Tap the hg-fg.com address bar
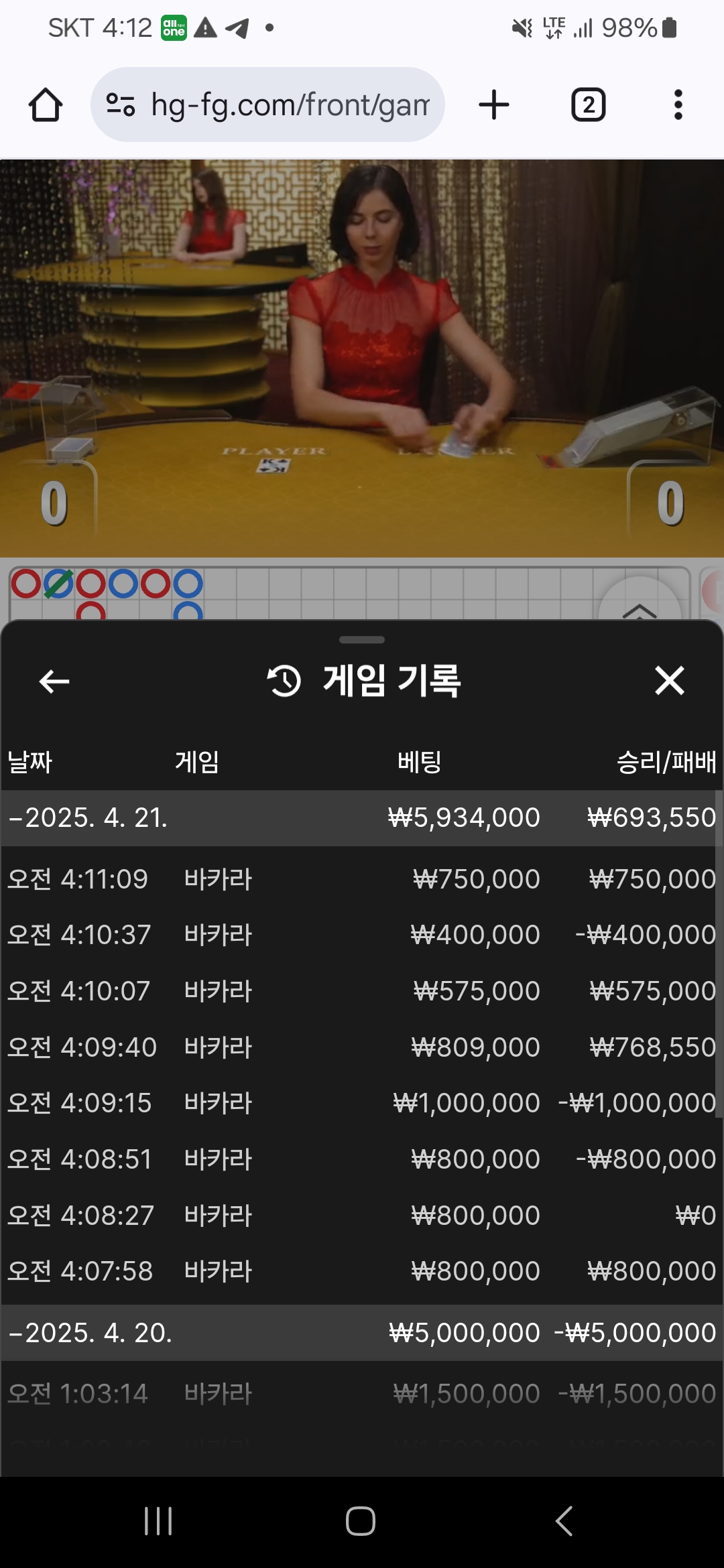The image size is (724, 1568). (x=288, y=105)
